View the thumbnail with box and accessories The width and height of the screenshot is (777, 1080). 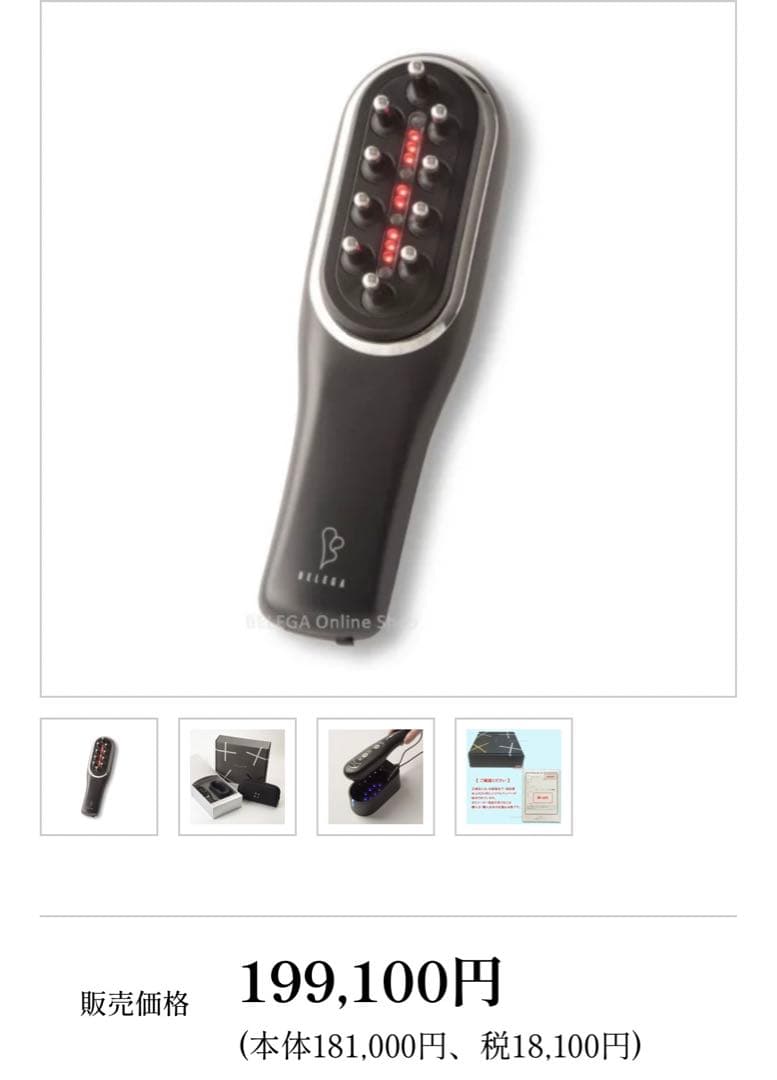(x=237, y=776)
